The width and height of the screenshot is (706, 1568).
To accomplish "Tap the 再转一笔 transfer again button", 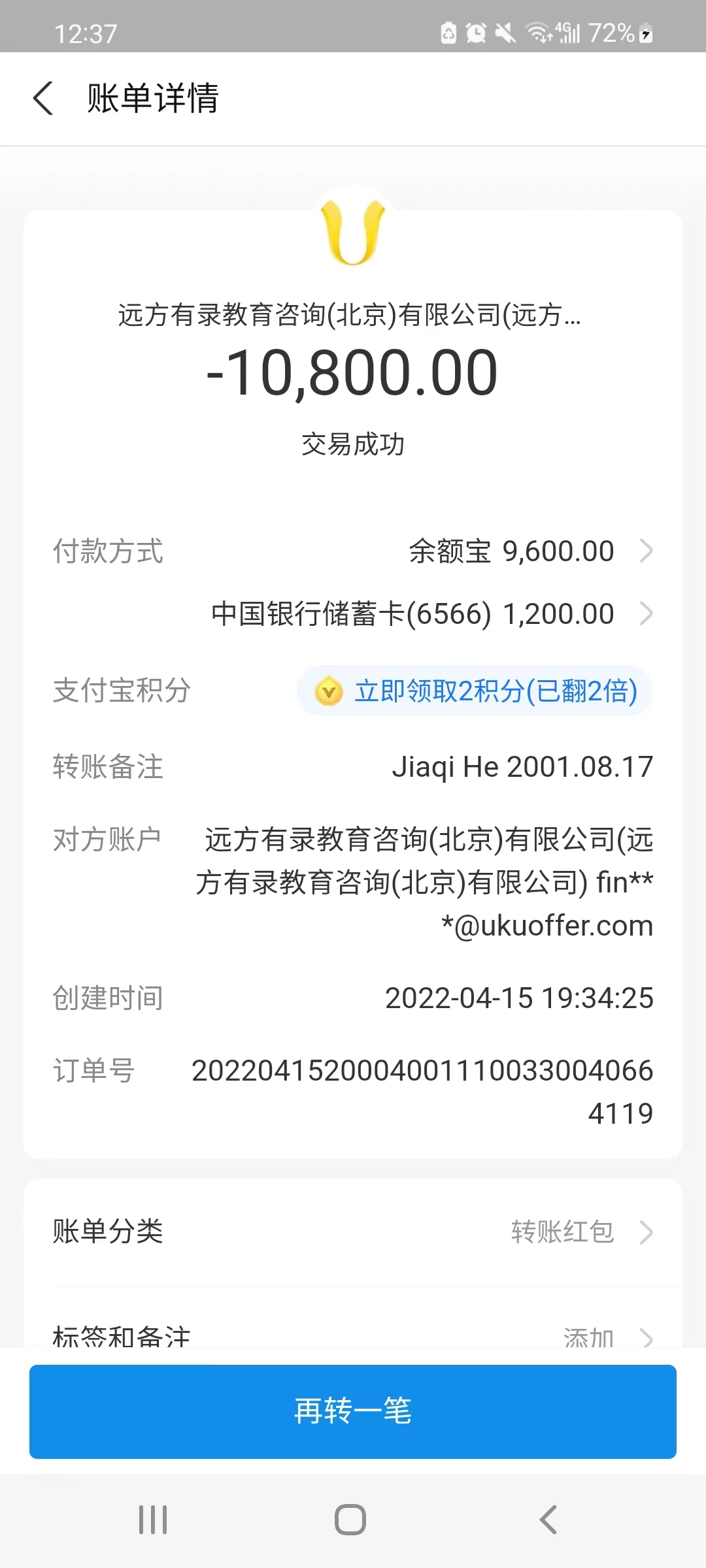I will click(353, 1411).
